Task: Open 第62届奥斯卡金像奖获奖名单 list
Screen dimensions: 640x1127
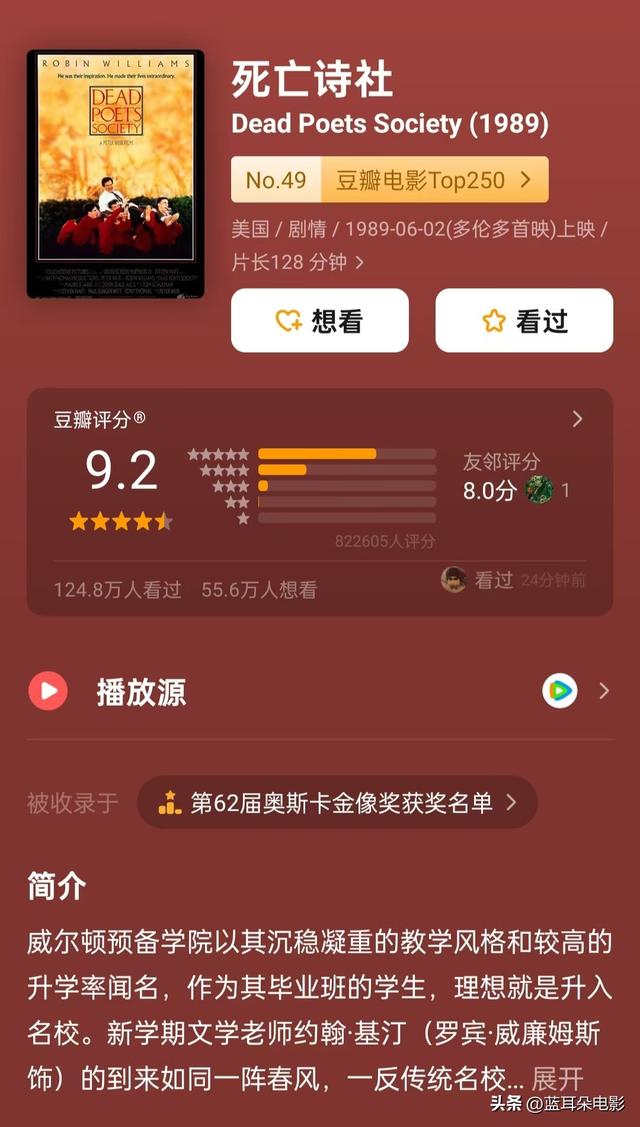Action: [x=338, y=802]
